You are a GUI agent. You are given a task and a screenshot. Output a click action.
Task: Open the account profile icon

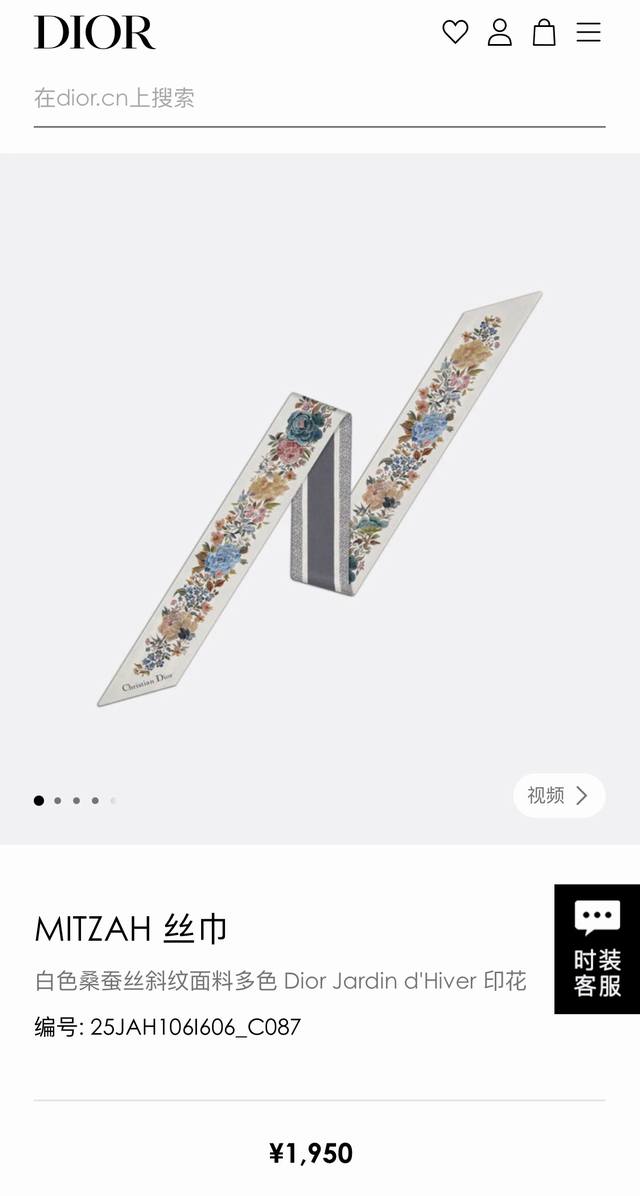pyautogui.click(x=500, y=32)
